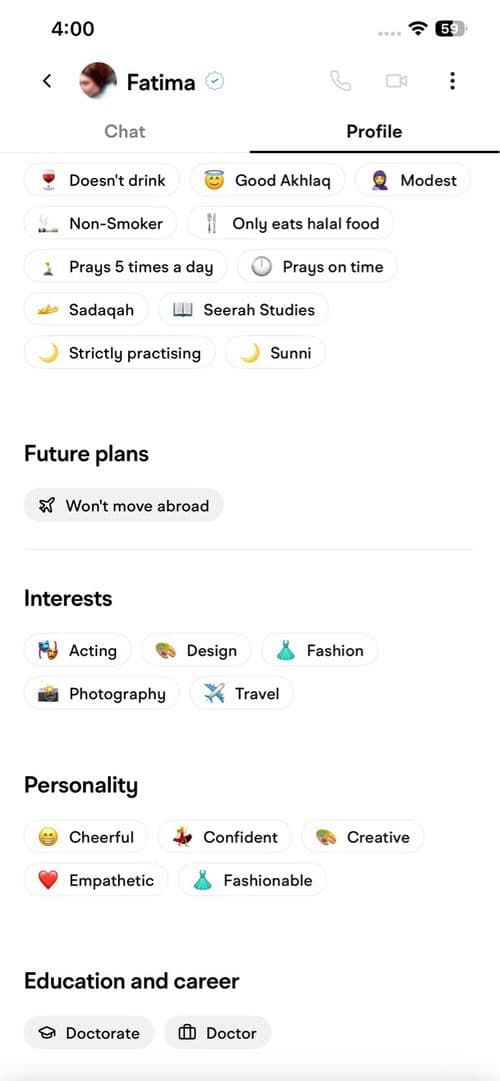Go back using the back arrow
Screen dimensions: 500x1081
pos(47,81)
